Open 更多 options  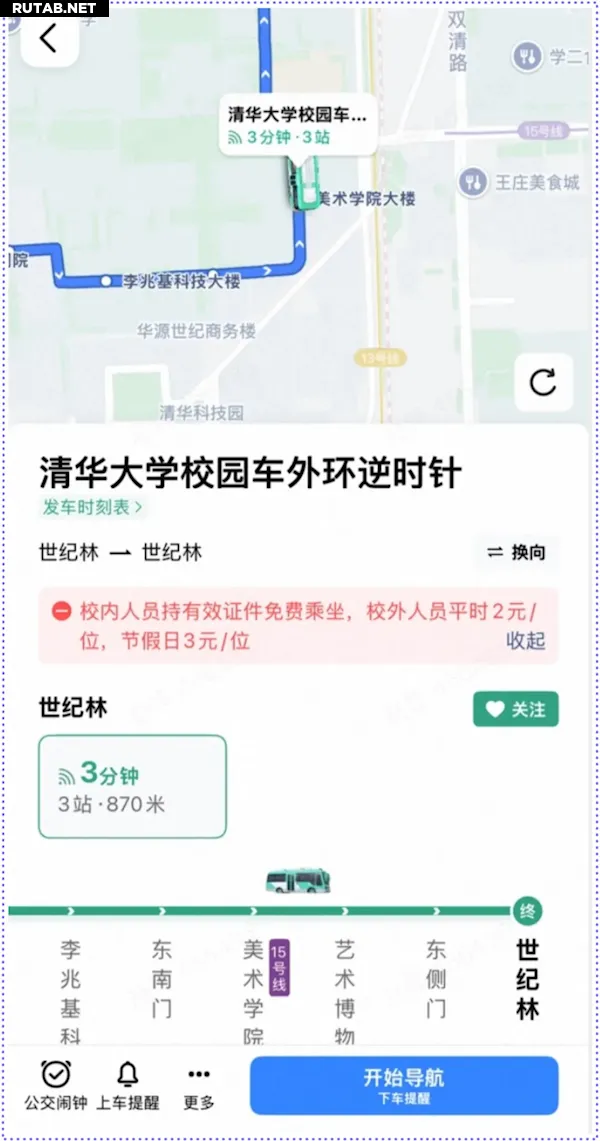pos(199,1085)
